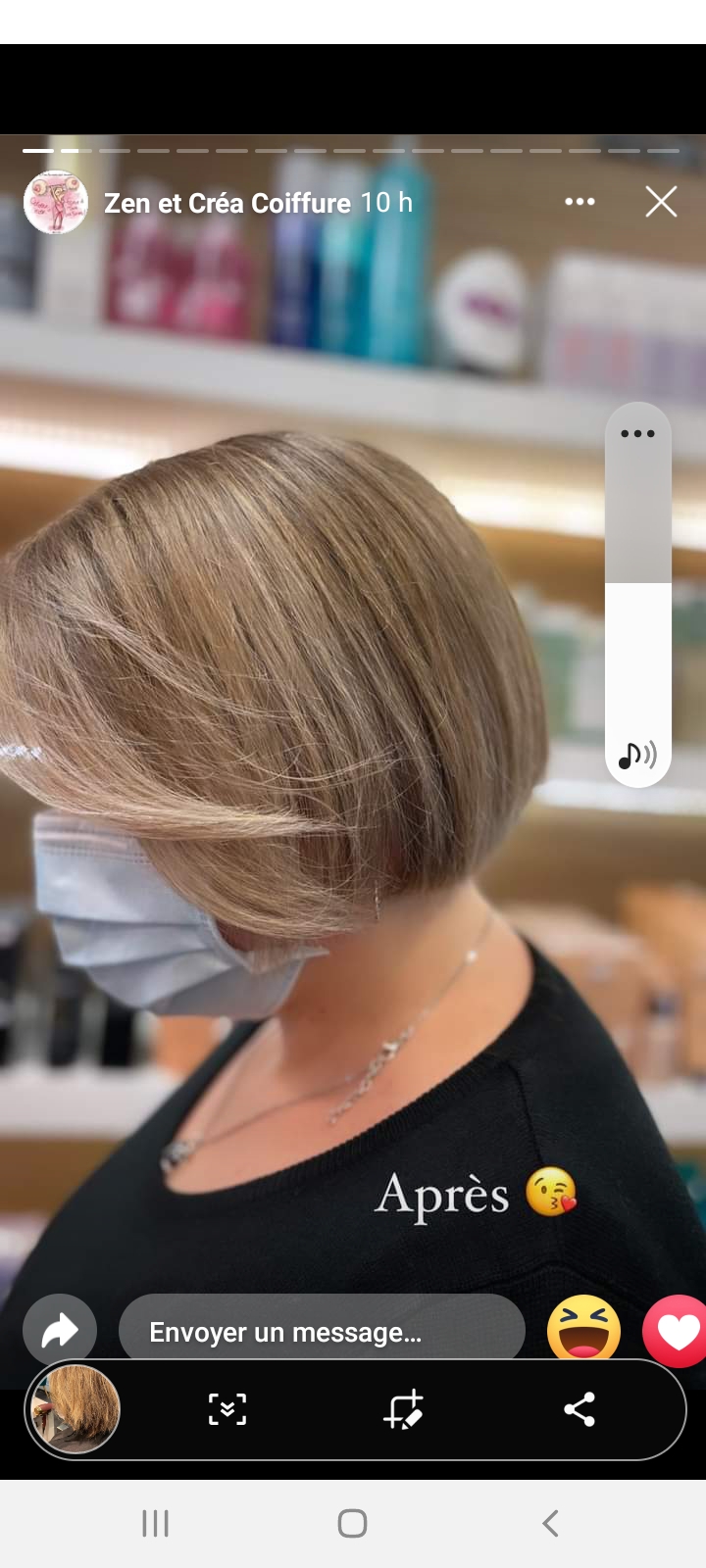React with the red heart

pos(677,1330)
